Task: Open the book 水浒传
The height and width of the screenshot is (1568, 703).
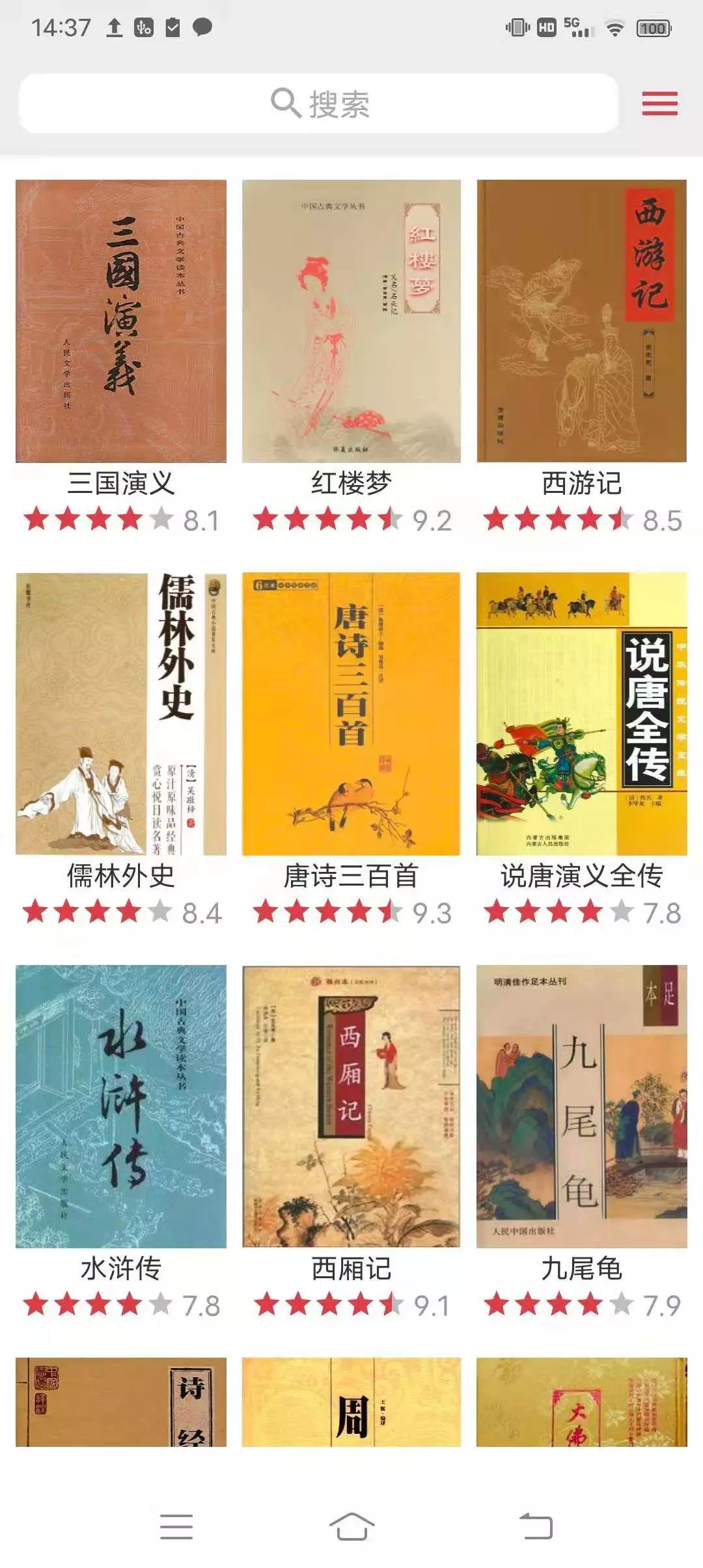Action: (x=121, y=1106)
